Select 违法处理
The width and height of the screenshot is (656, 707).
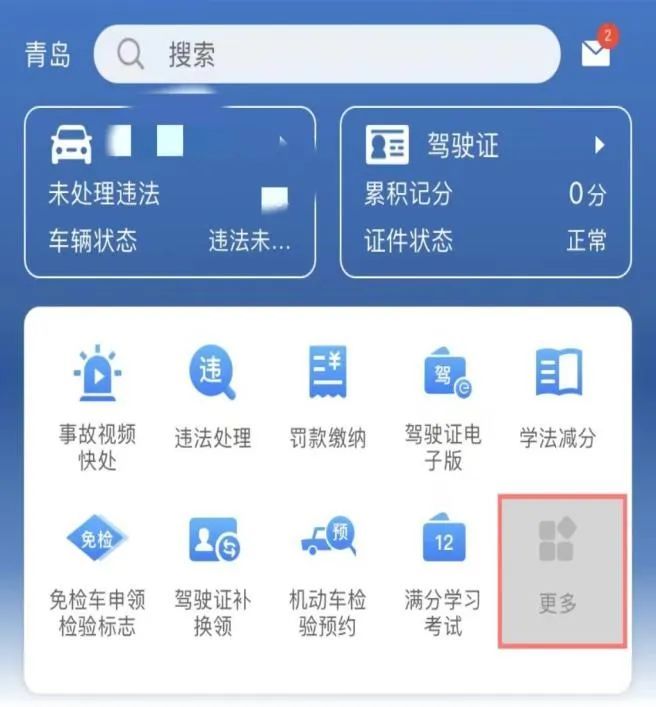click(212, 395)
